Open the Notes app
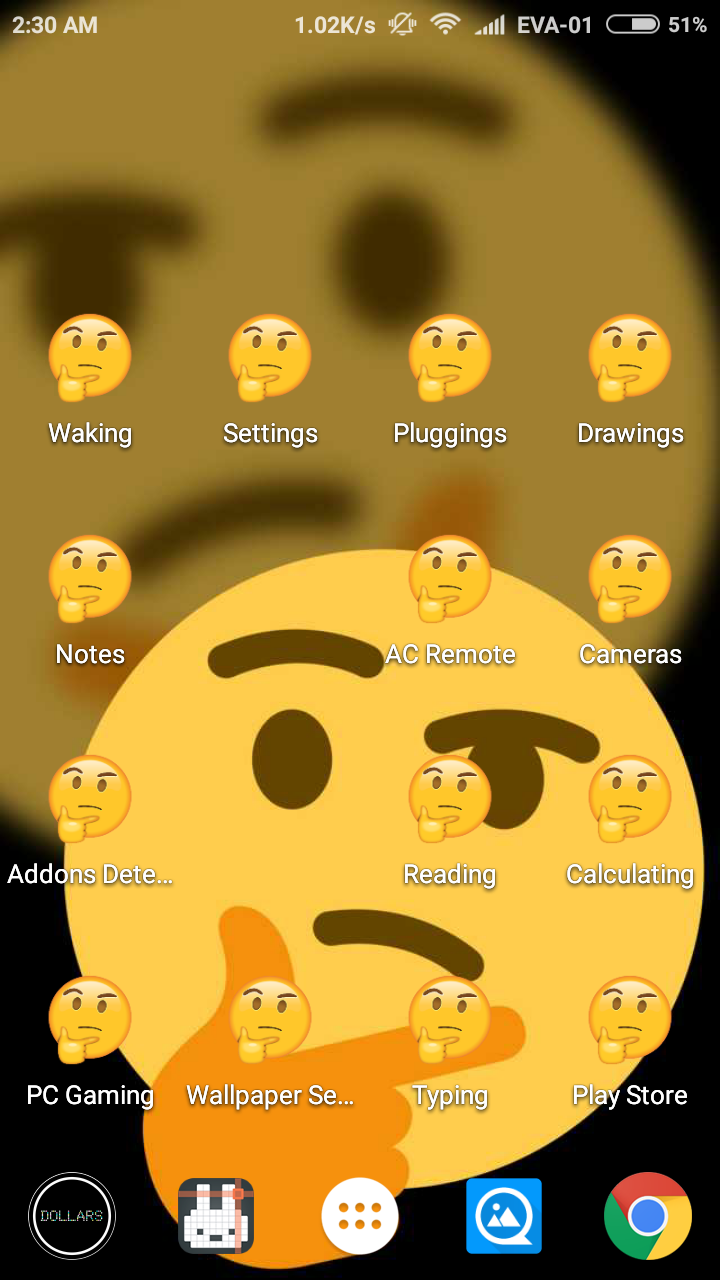Screen dimensions: 720x1280 90,577
